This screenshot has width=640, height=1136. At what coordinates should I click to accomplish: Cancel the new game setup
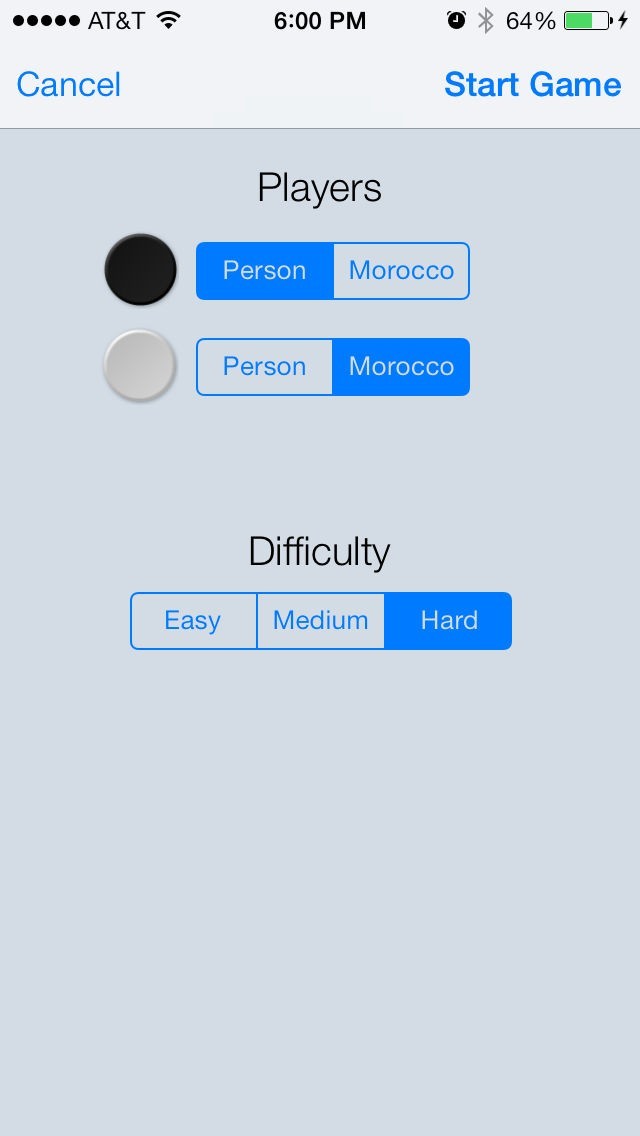[69, 85]
